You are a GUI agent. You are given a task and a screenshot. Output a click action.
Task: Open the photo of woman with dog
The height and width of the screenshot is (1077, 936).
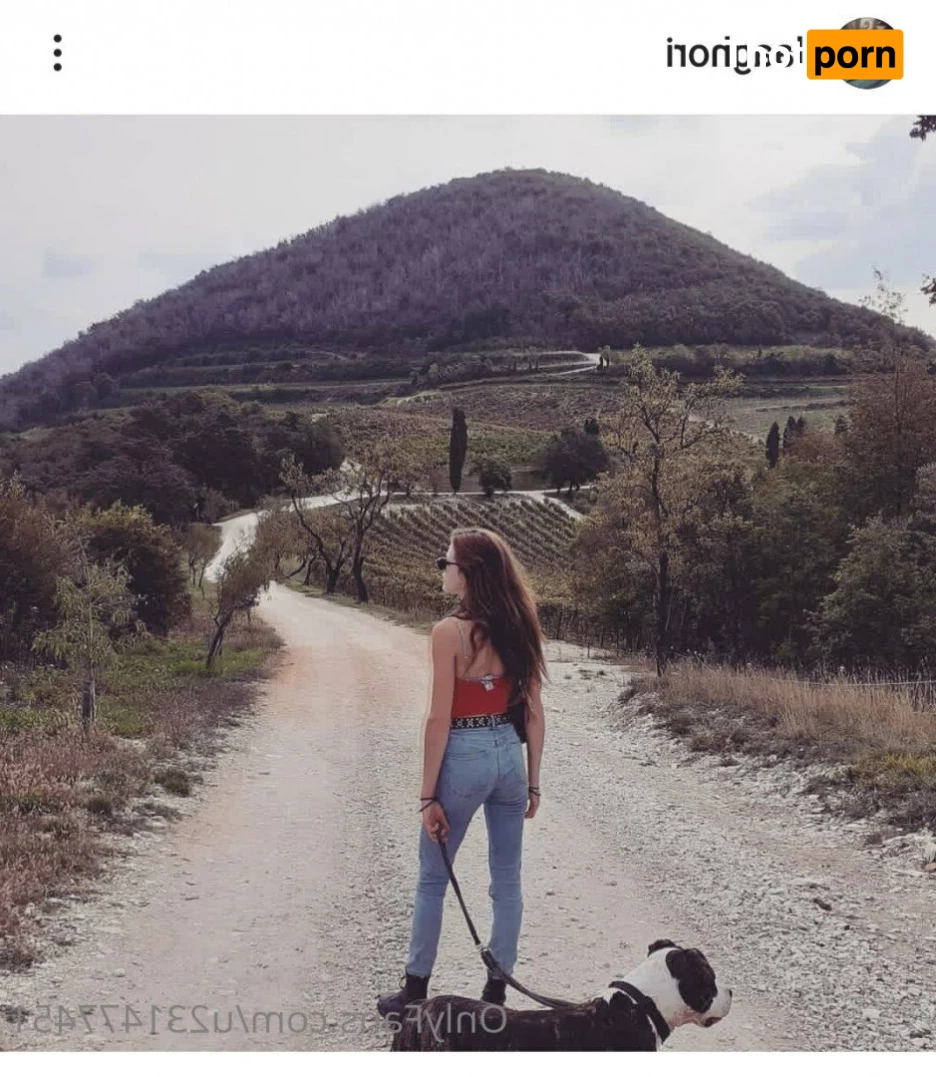(x=468, y=582)
